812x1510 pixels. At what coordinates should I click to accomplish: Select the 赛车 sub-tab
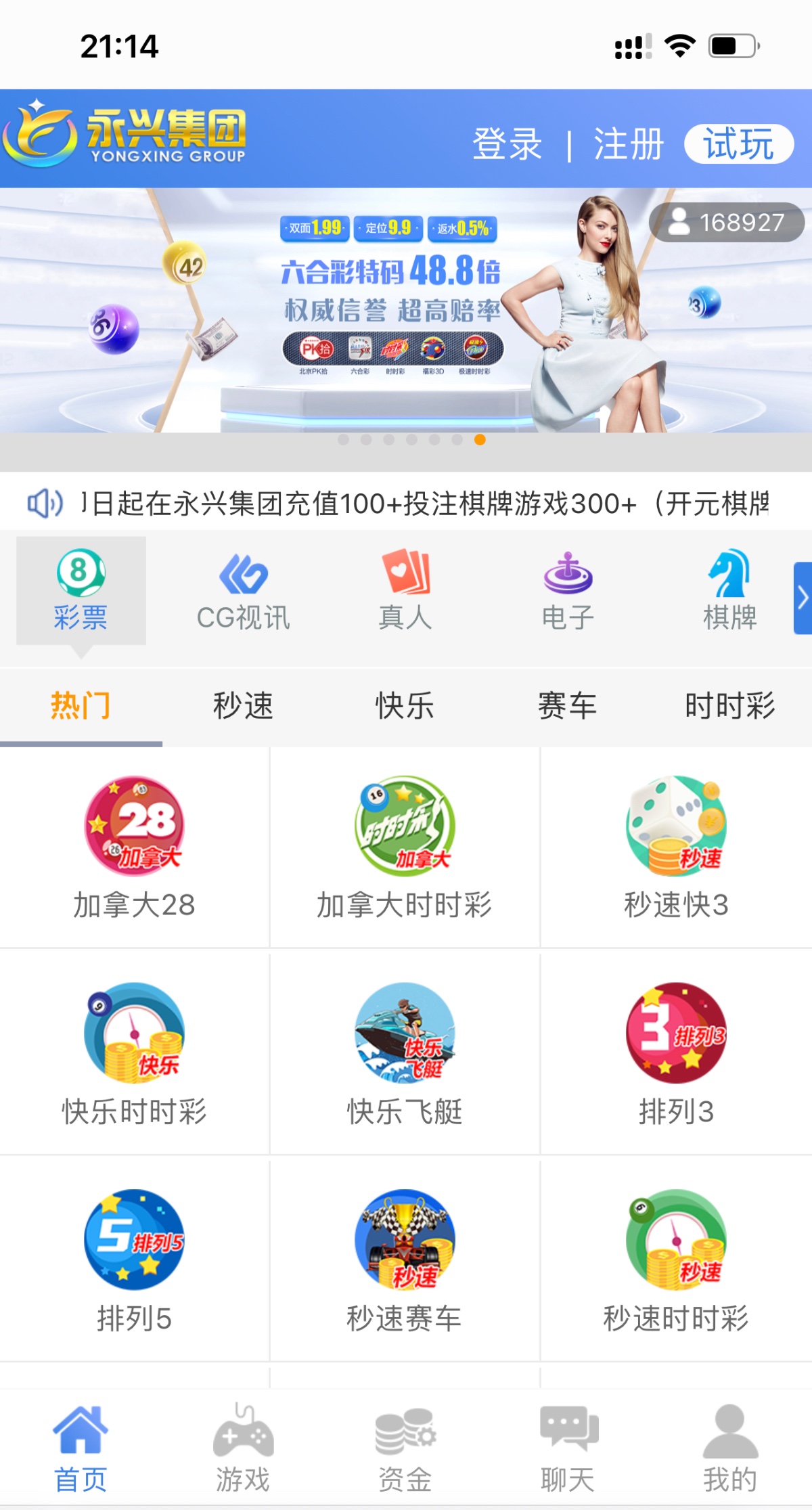coord(568,706)
